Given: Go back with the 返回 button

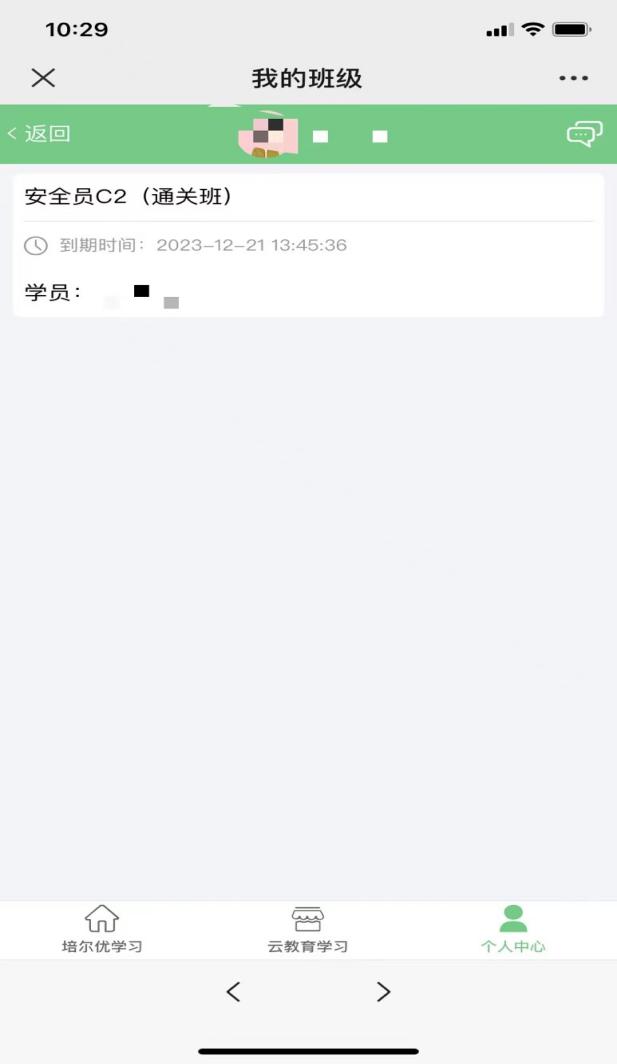Looking at the screenshot, I should point(39,134).
